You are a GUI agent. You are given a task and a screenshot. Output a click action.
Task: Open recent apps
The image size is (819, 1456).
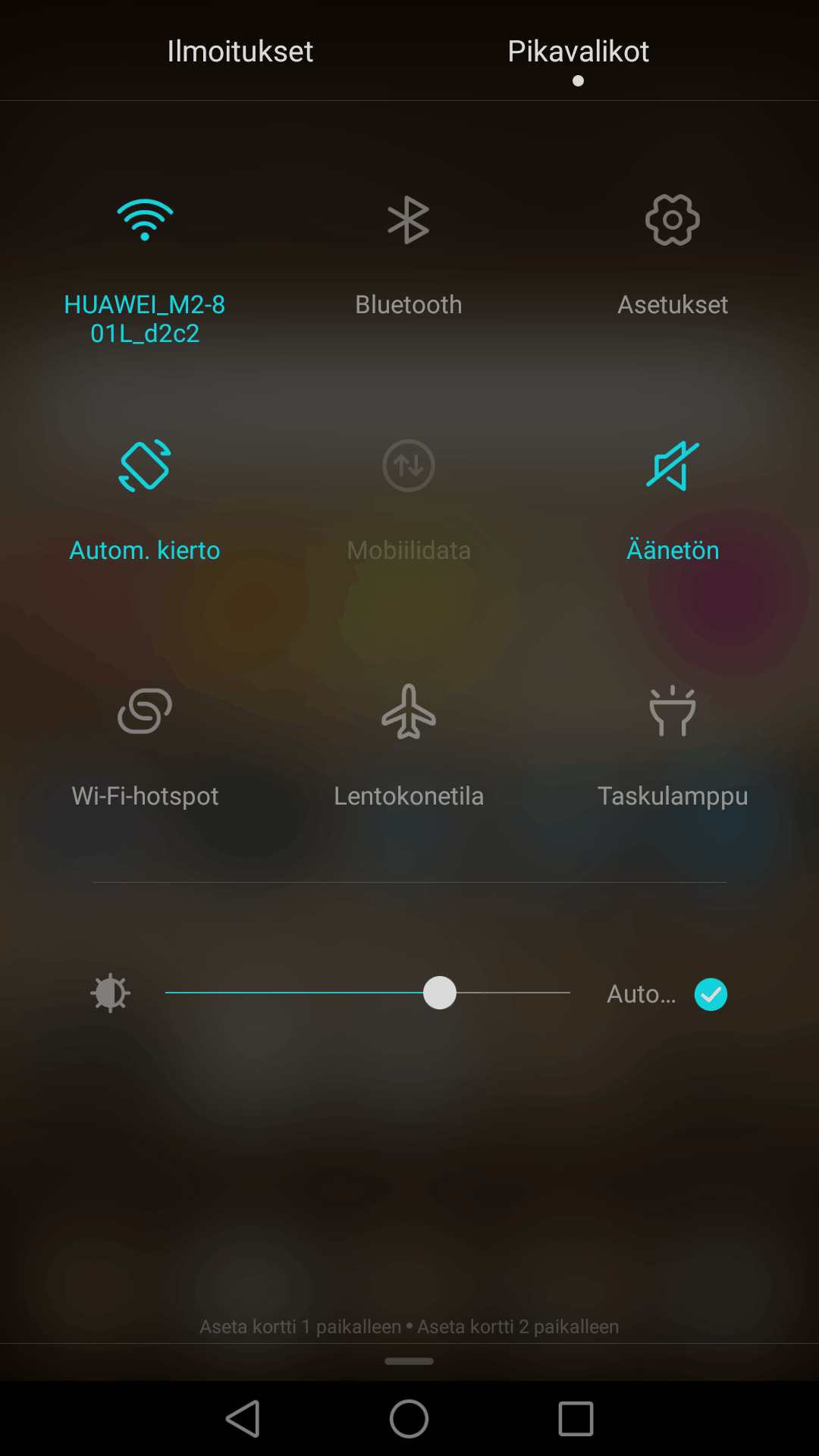[x=576, y=1419]
